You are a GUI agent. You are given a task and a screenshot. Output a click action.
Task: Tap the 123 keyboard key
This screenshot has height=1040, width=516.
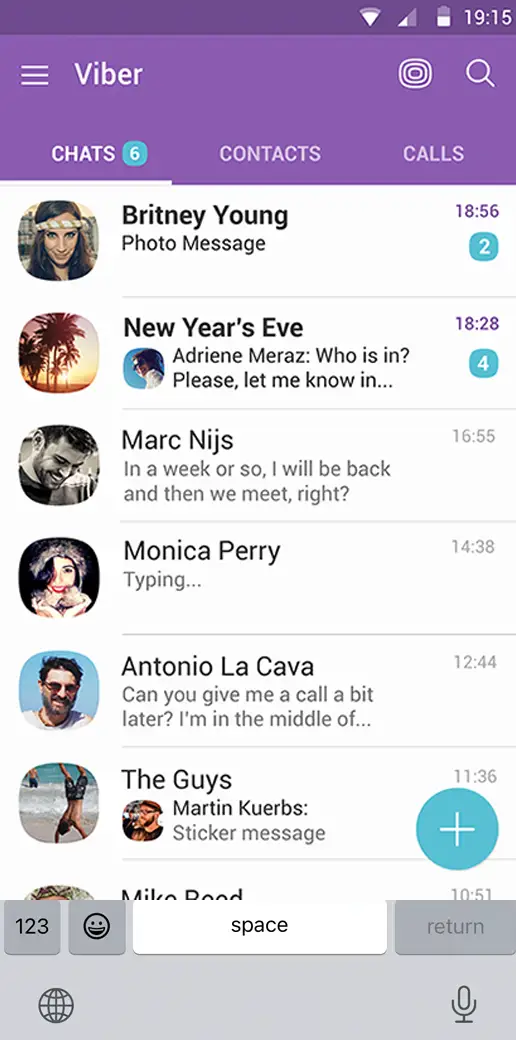32,927
